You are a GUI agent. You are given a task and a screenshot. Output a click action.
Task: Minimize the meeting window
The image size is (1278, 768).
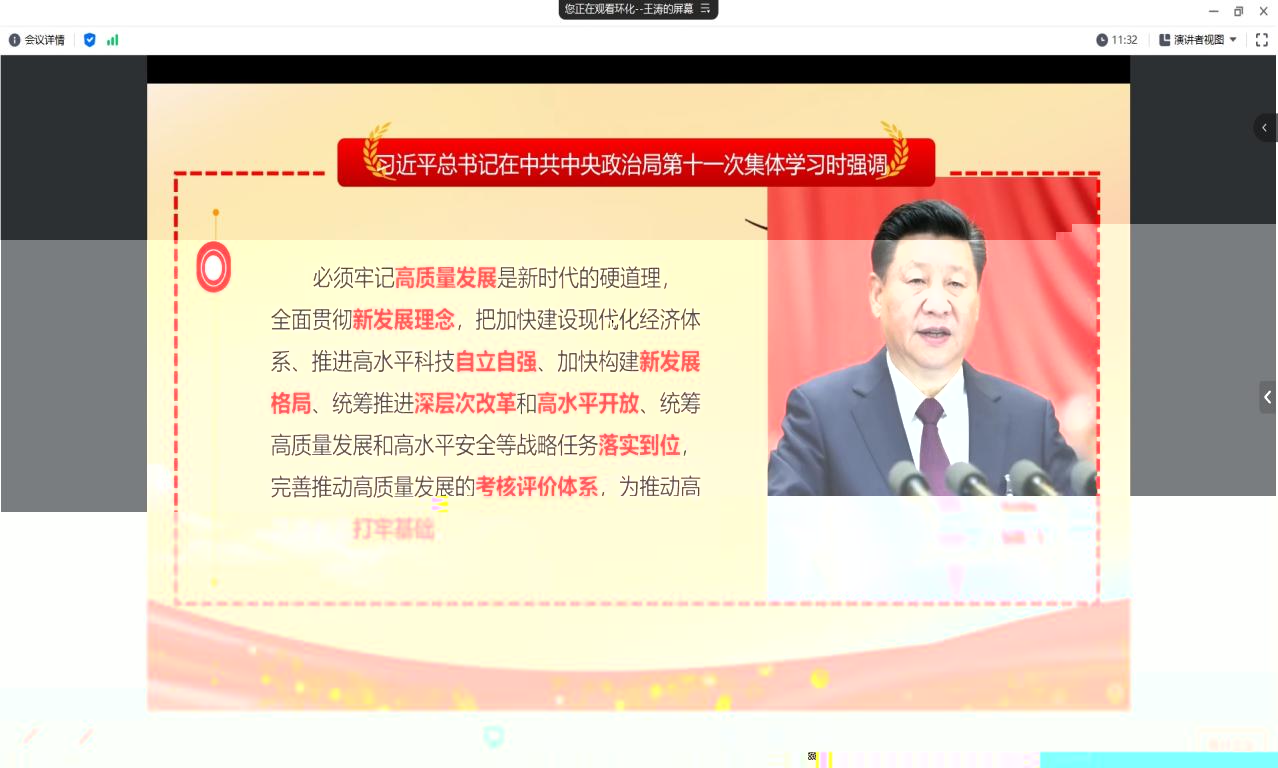[x=1214, y=11]
